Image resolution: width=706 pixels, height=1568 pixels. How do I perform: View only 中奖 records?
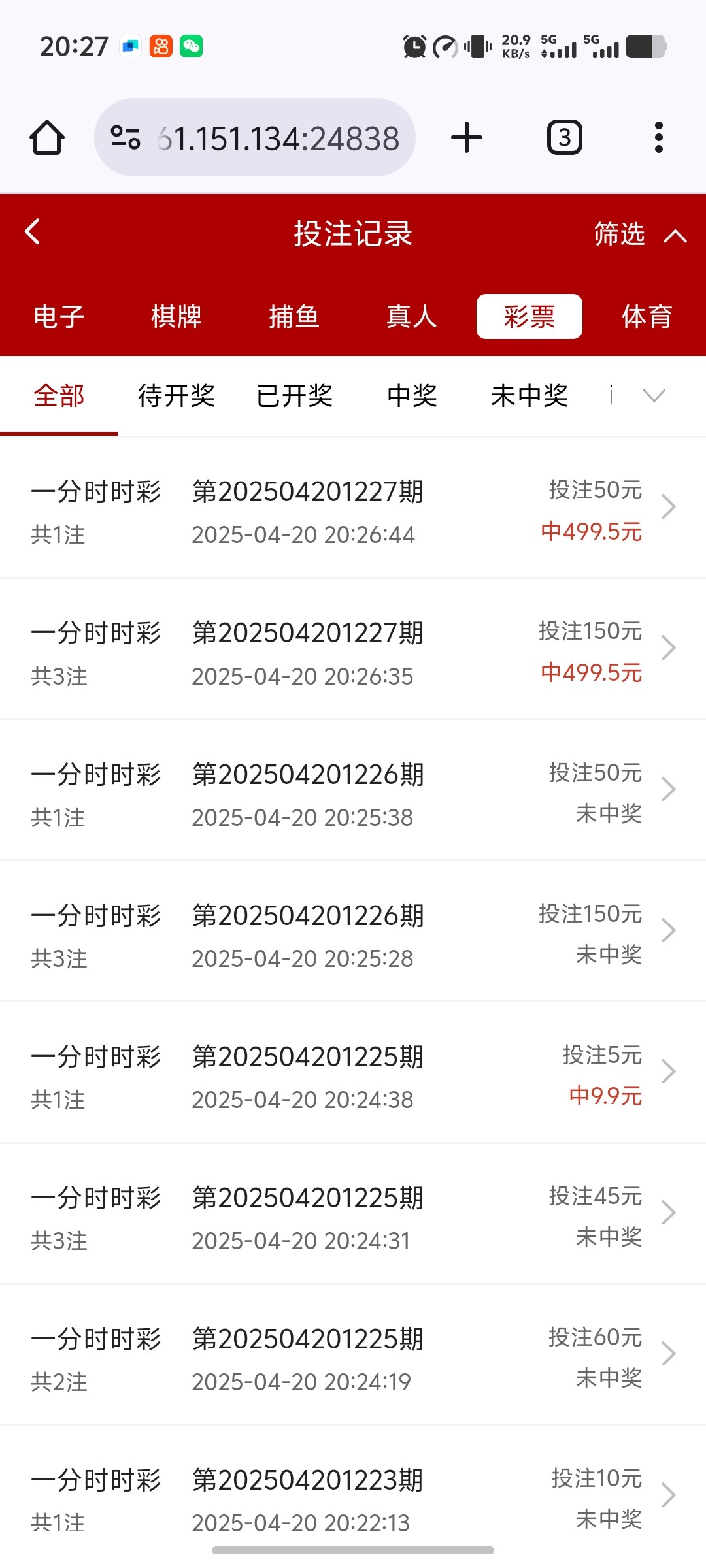pyautogui.click(x=412, y=396)
